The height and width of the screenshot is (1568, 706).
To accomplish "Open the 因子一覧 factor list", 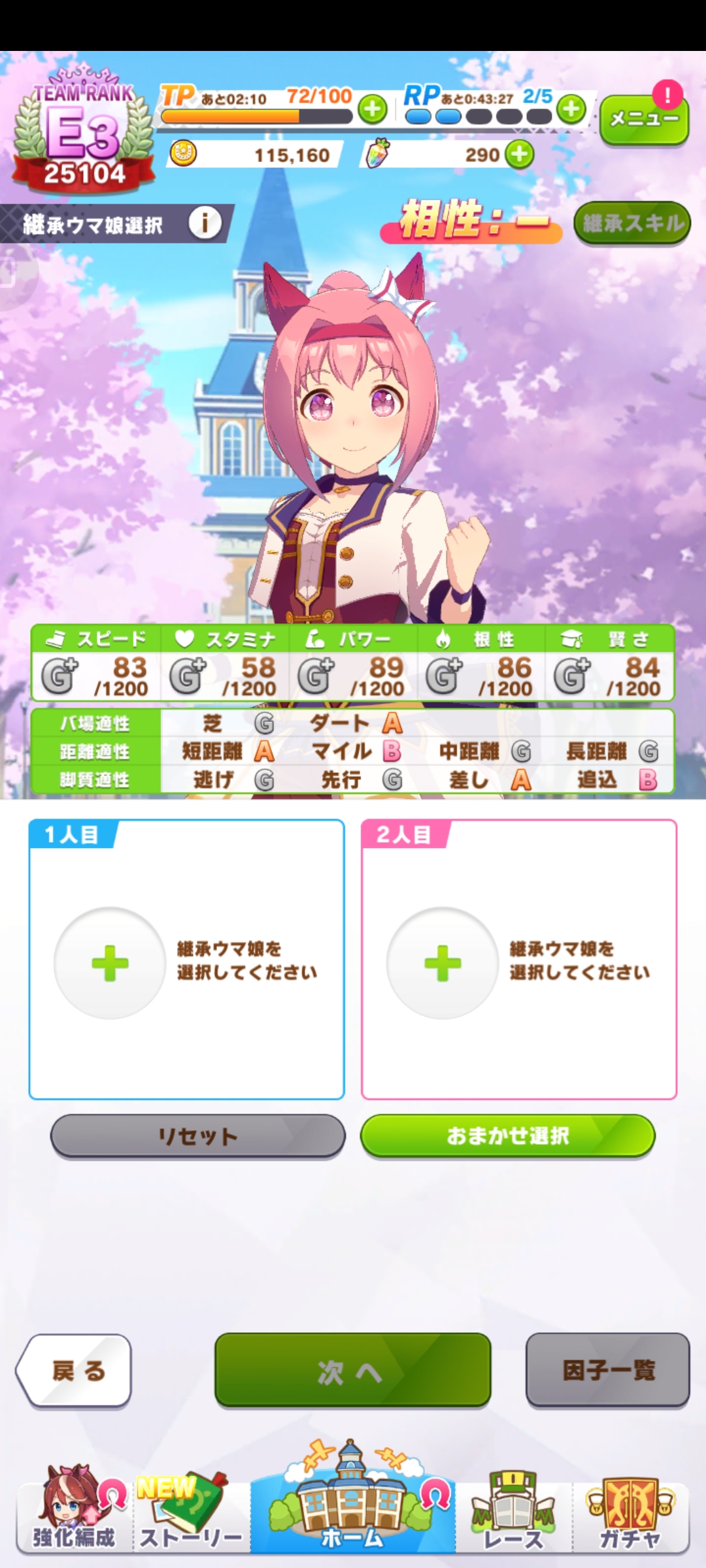I will click(x=607, y=1370).
